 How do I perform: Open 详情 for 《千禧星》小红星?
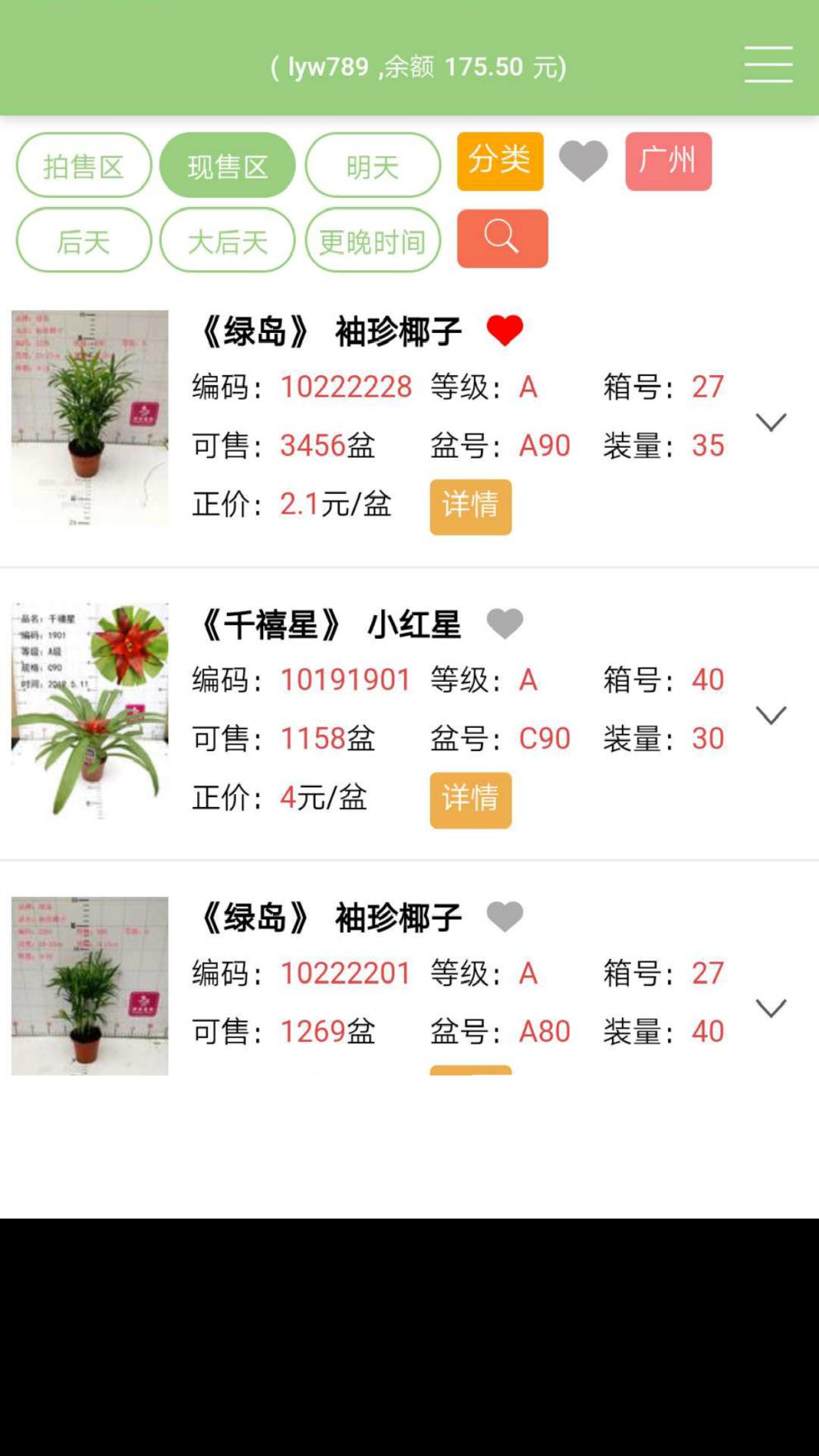(470, 801)
